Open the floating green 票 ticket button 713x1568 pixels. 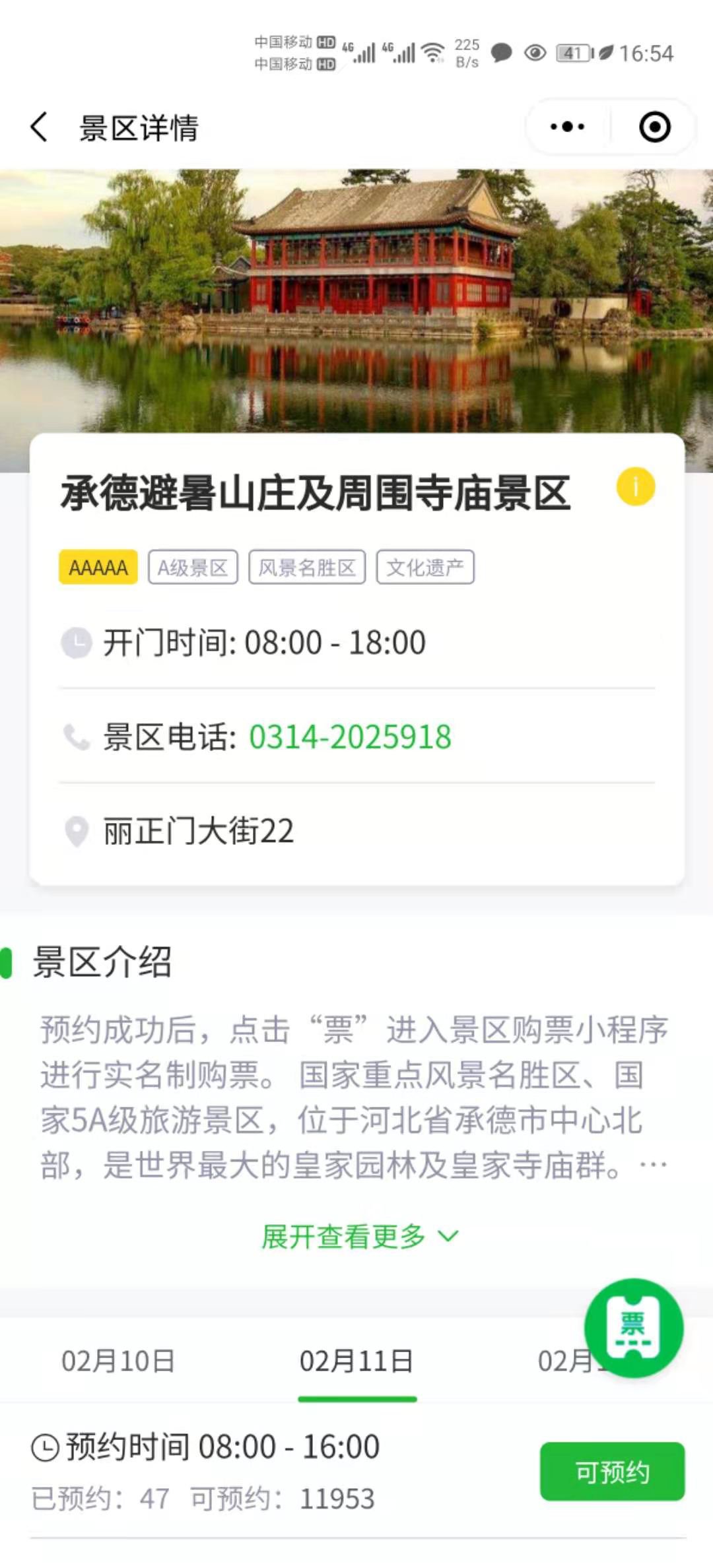click(x=634, y=1328)
